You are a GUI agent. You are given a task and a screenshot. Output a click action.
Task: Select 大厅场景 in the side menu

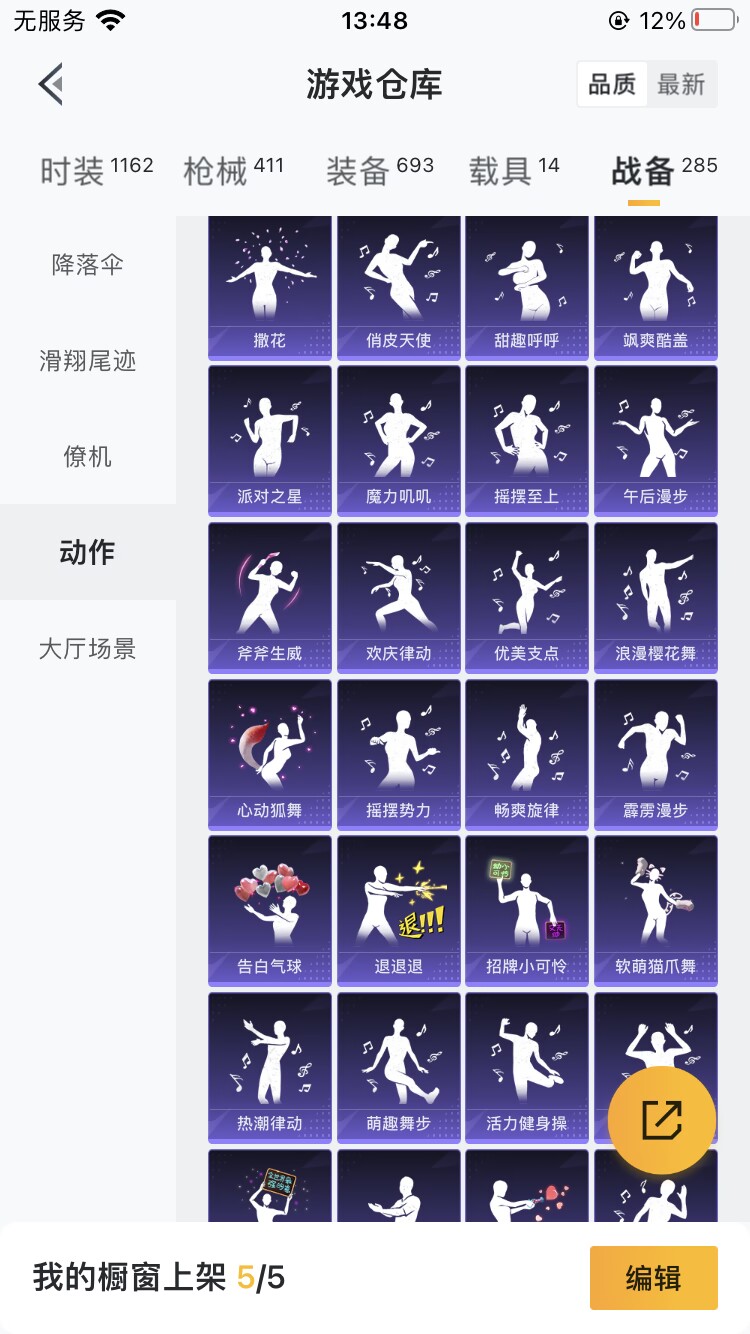[x=88, y=648]
